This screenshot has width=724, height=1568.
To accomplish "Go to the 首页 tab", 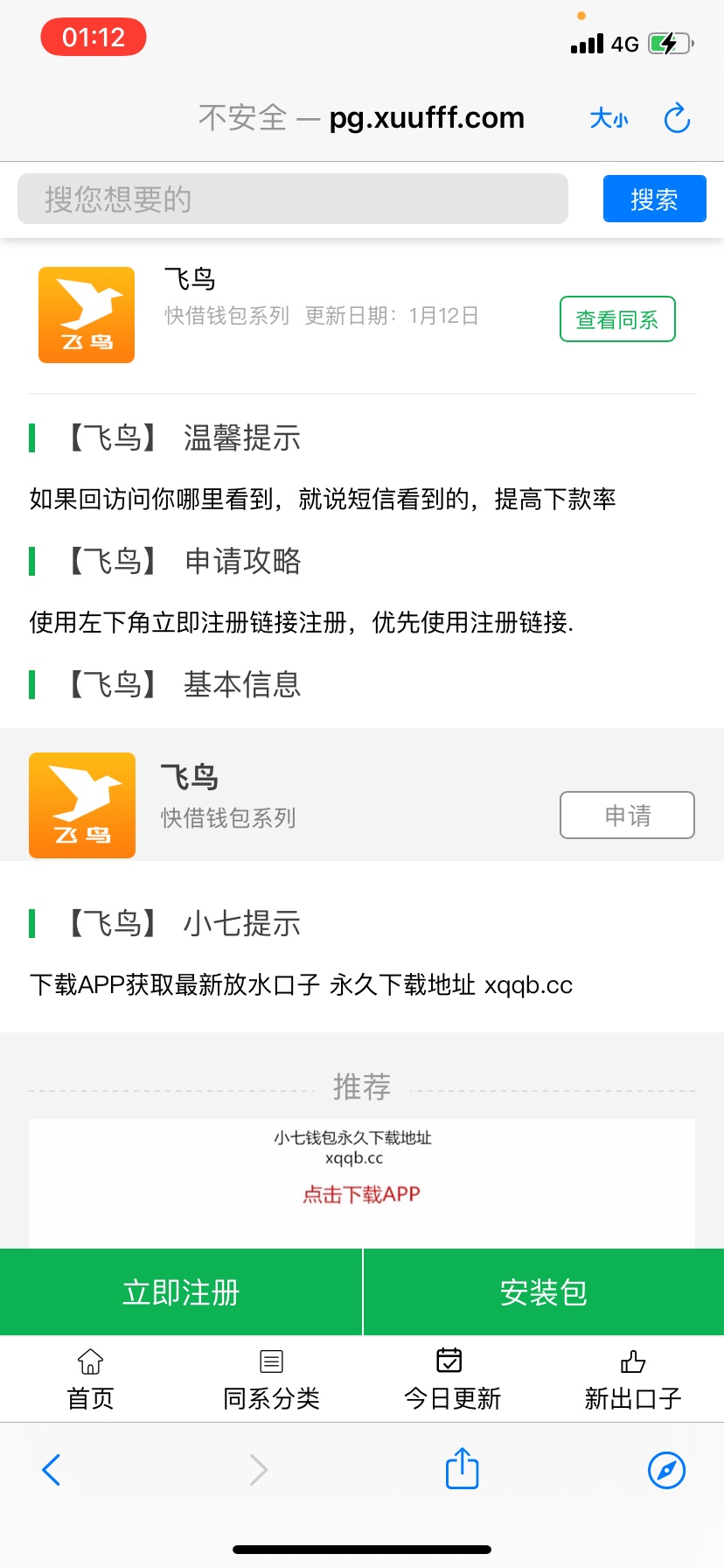I will point(91,1380).
